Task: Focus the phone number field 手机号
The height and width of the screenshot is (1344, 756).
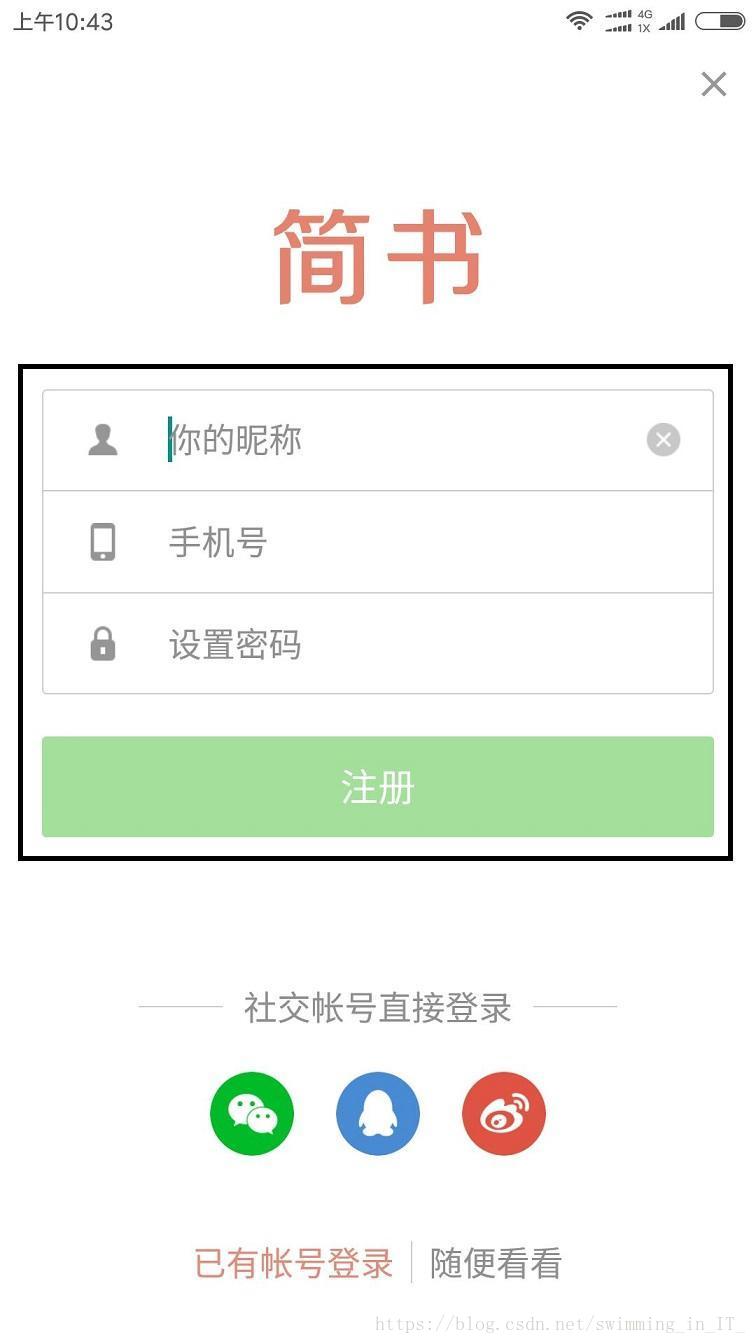Action: pyautogui.click(x=377, y=542)
